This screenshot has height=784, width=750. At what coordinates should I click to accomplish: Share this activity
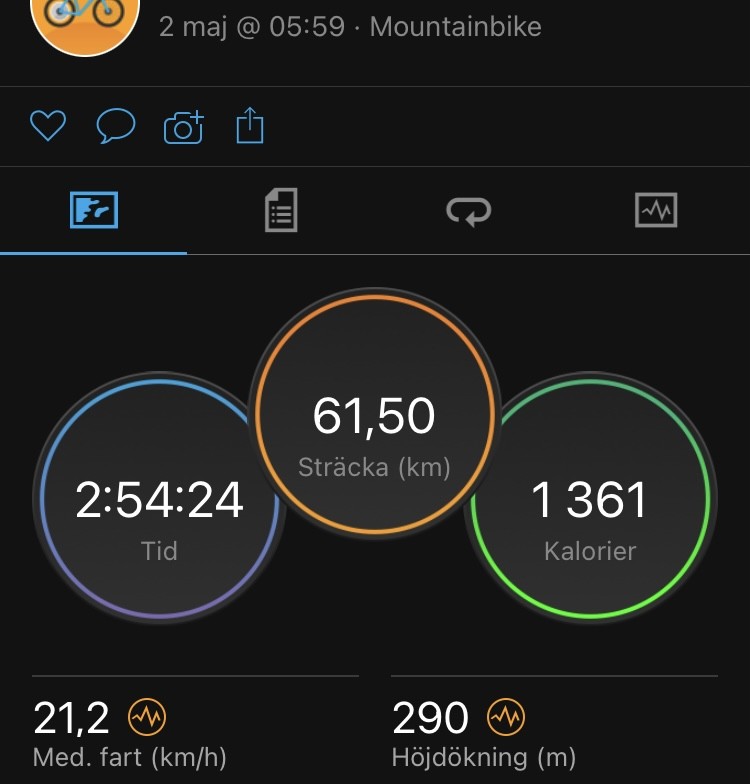click(x=250, y=127)
